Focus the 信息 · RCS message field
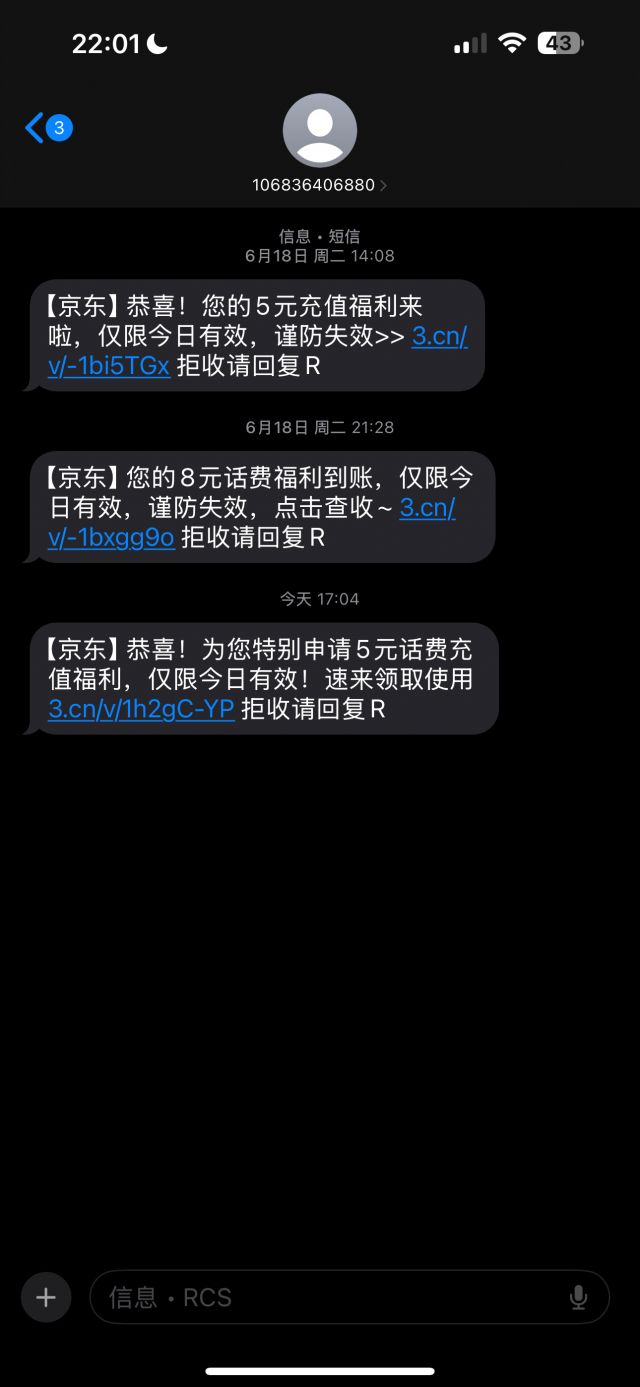The height and width of the screenshot is (1387, 640). pos(330,1297)
